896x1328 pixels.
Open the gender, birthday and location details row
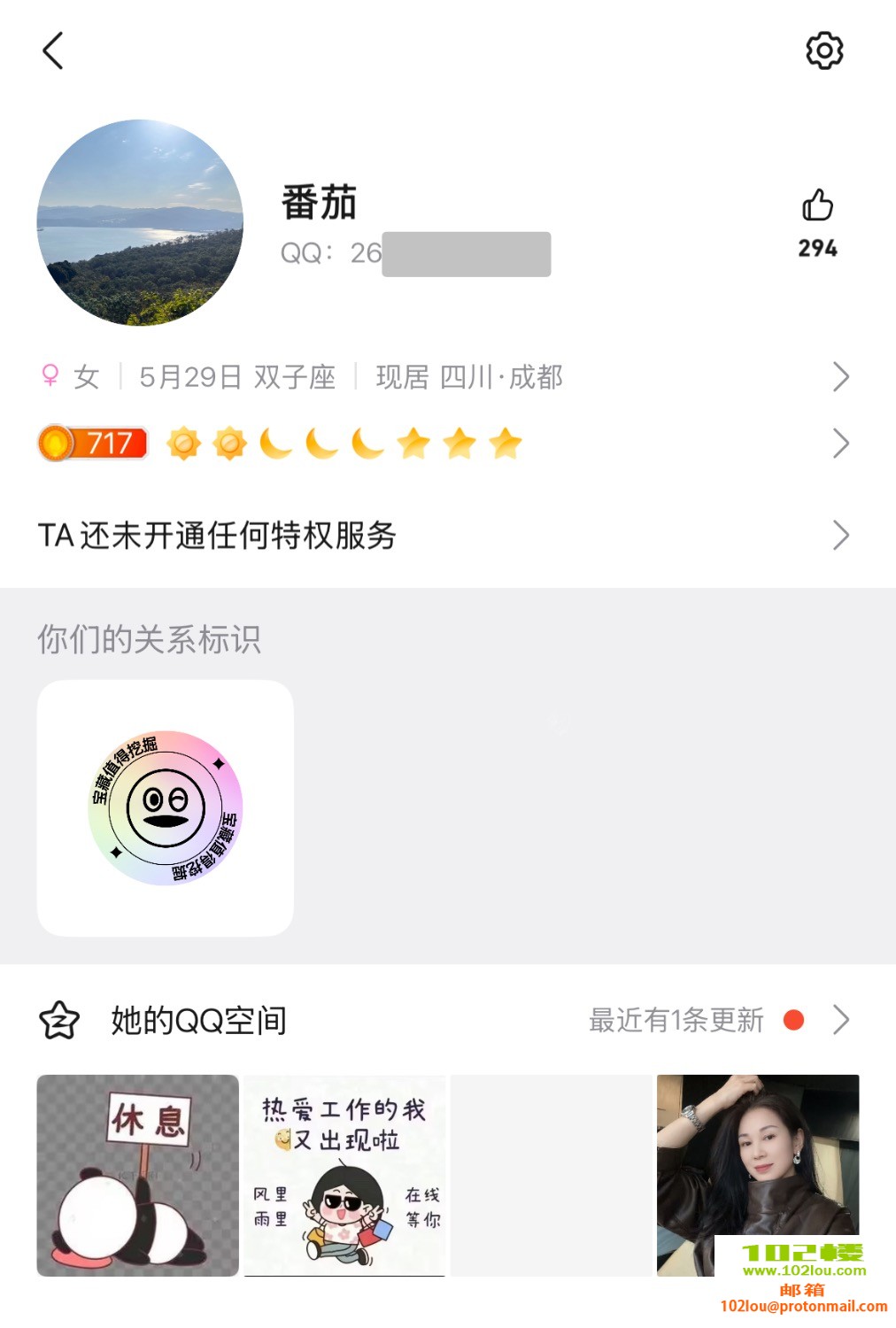point(443,377)
